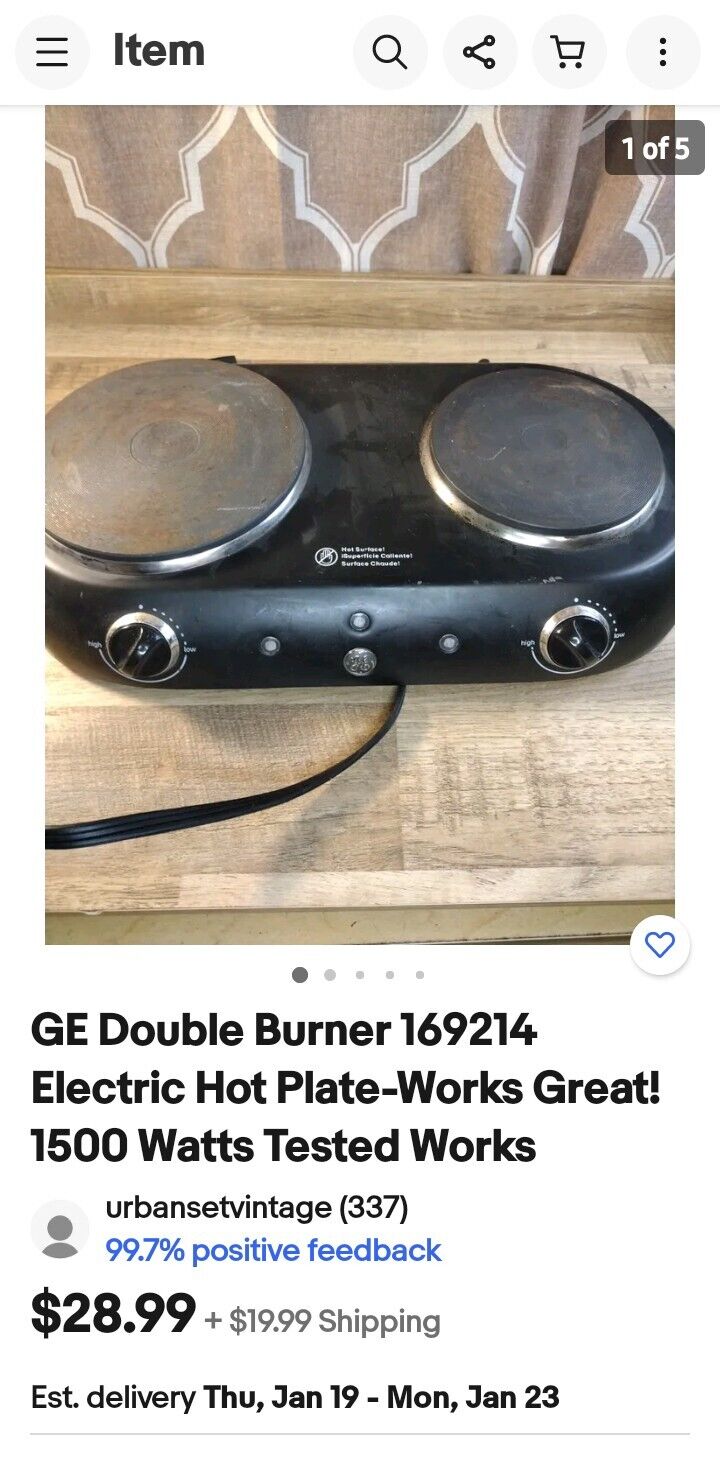Open the shopping cart icon
Image resolution: width=720 pixels, height=1457 pixels.
pyautogui.click(x=569, y=52)
